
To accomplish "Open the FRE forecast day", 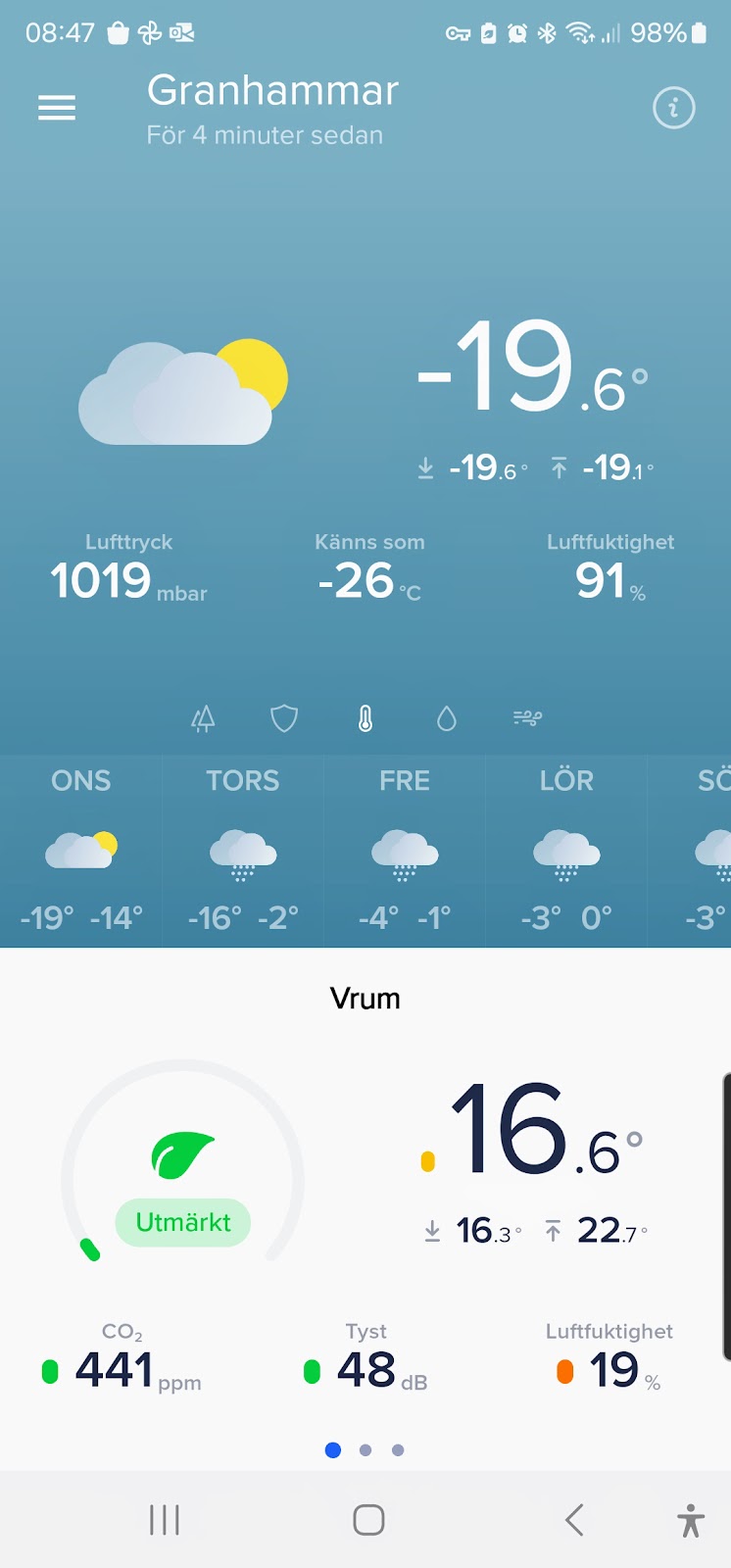I will [405, 851].
